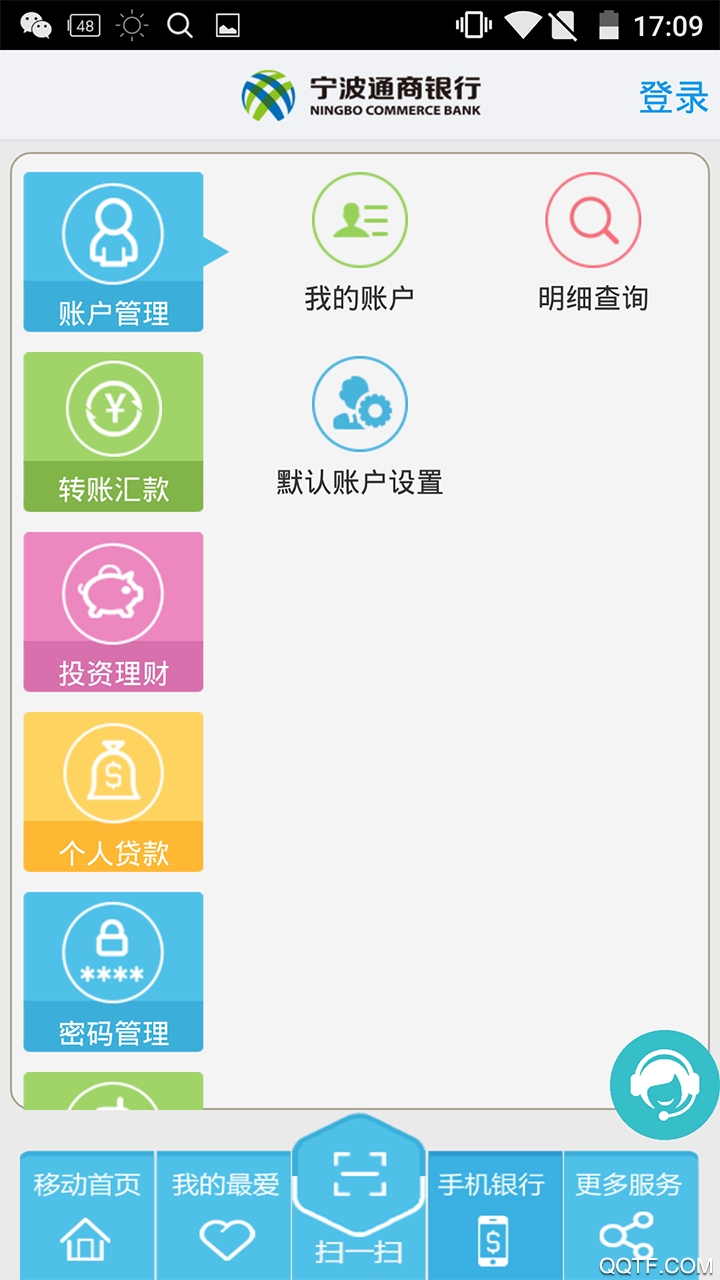The image size is (720, 1280).
Task: Tap 扫一扫 to scan a code
Action: click(x=359, y=1200)
